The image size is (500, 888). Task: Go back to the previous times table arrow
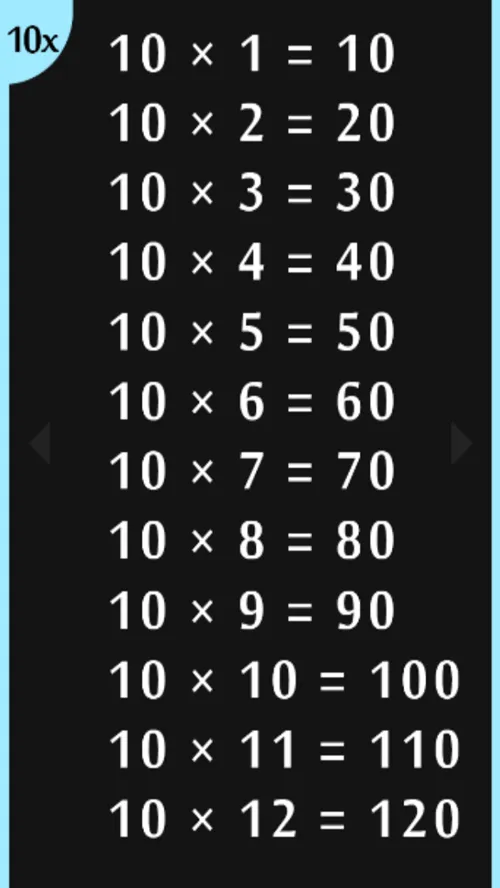click(40, 443)
